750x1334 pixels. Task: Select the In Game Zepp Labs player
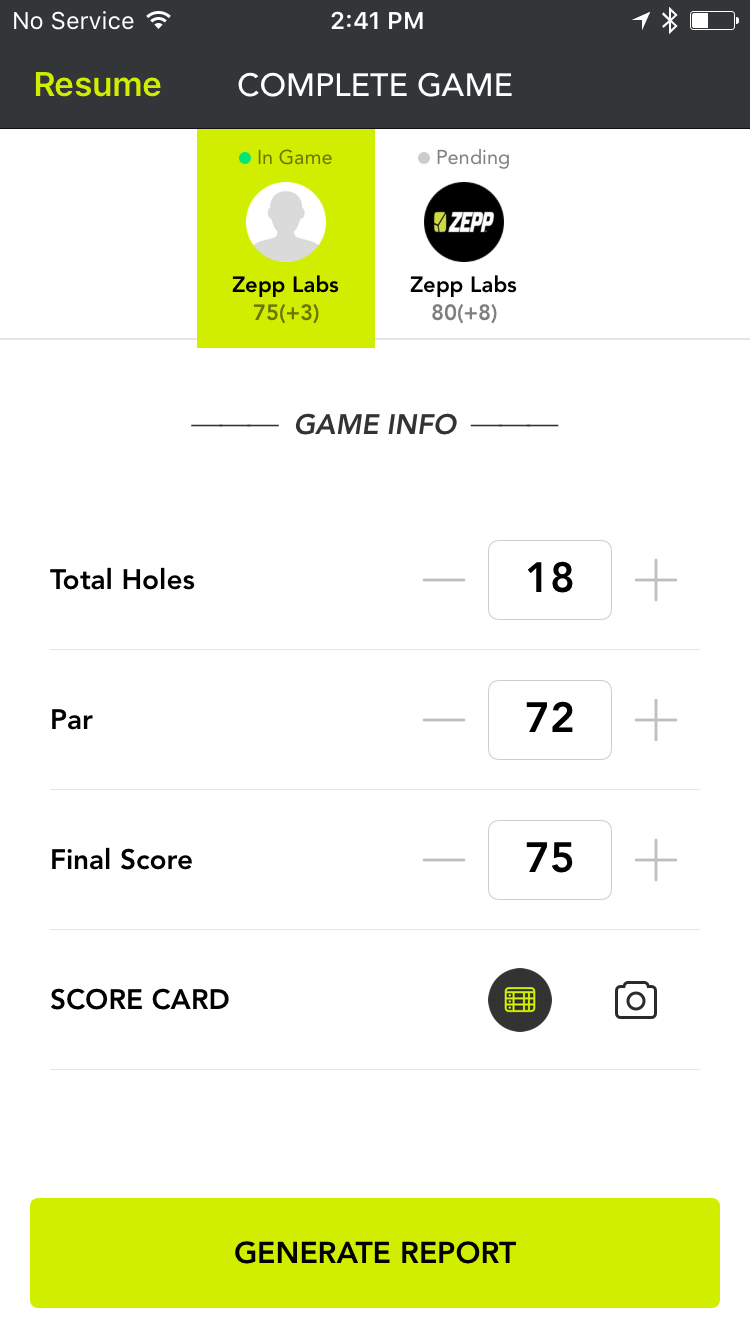coord(286,238)
